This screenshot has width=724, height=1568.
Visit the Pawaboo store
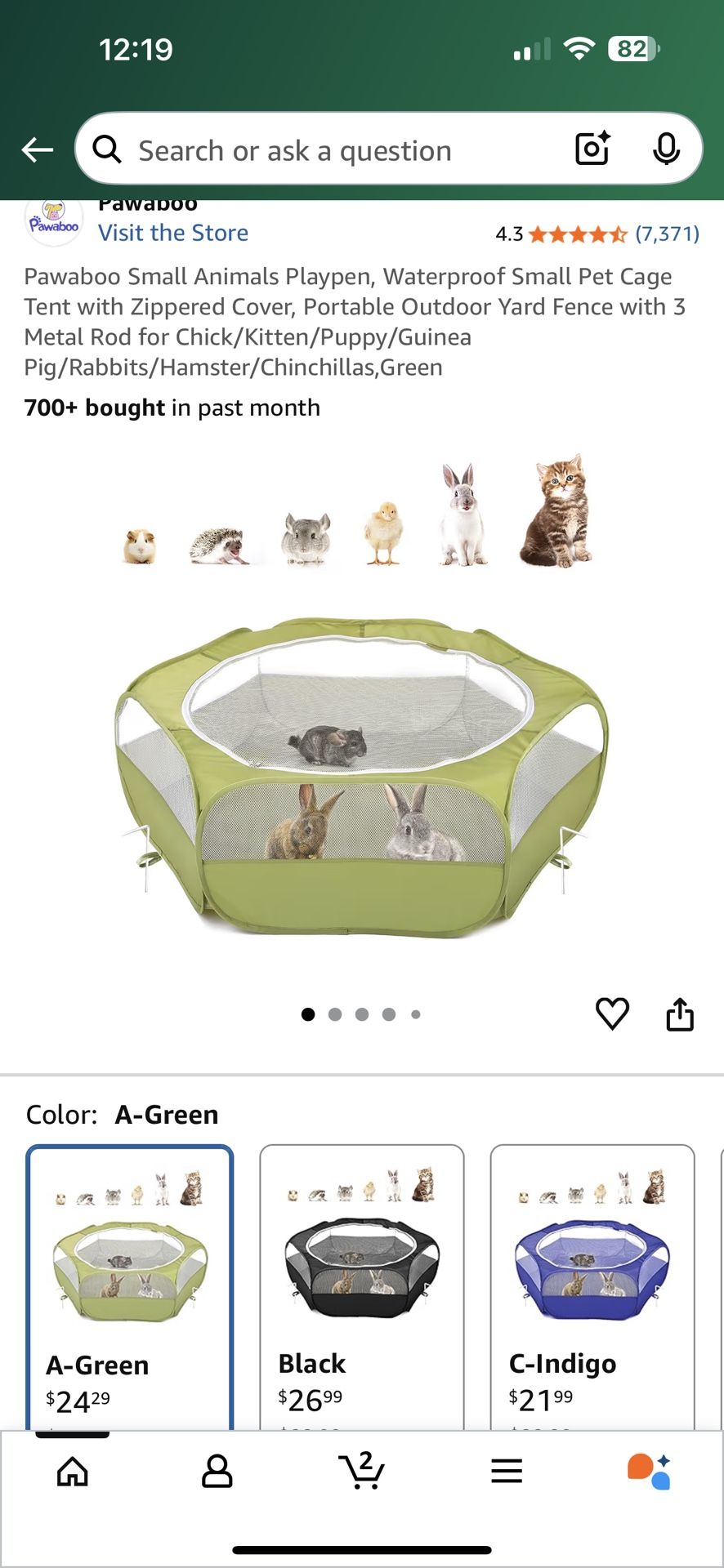pyautogui.click(x=173, y=233)
